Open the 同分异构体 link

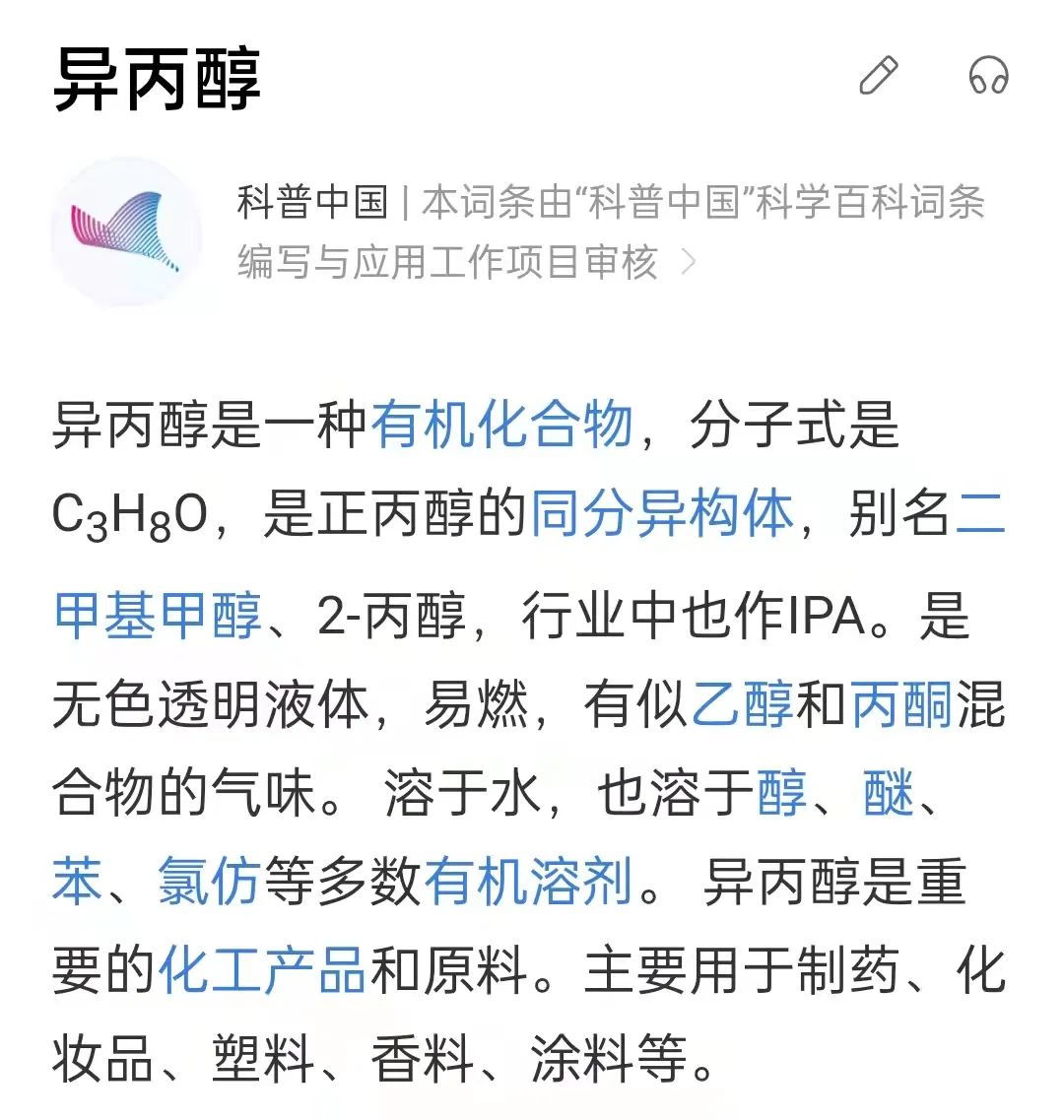tap(662, 514)
